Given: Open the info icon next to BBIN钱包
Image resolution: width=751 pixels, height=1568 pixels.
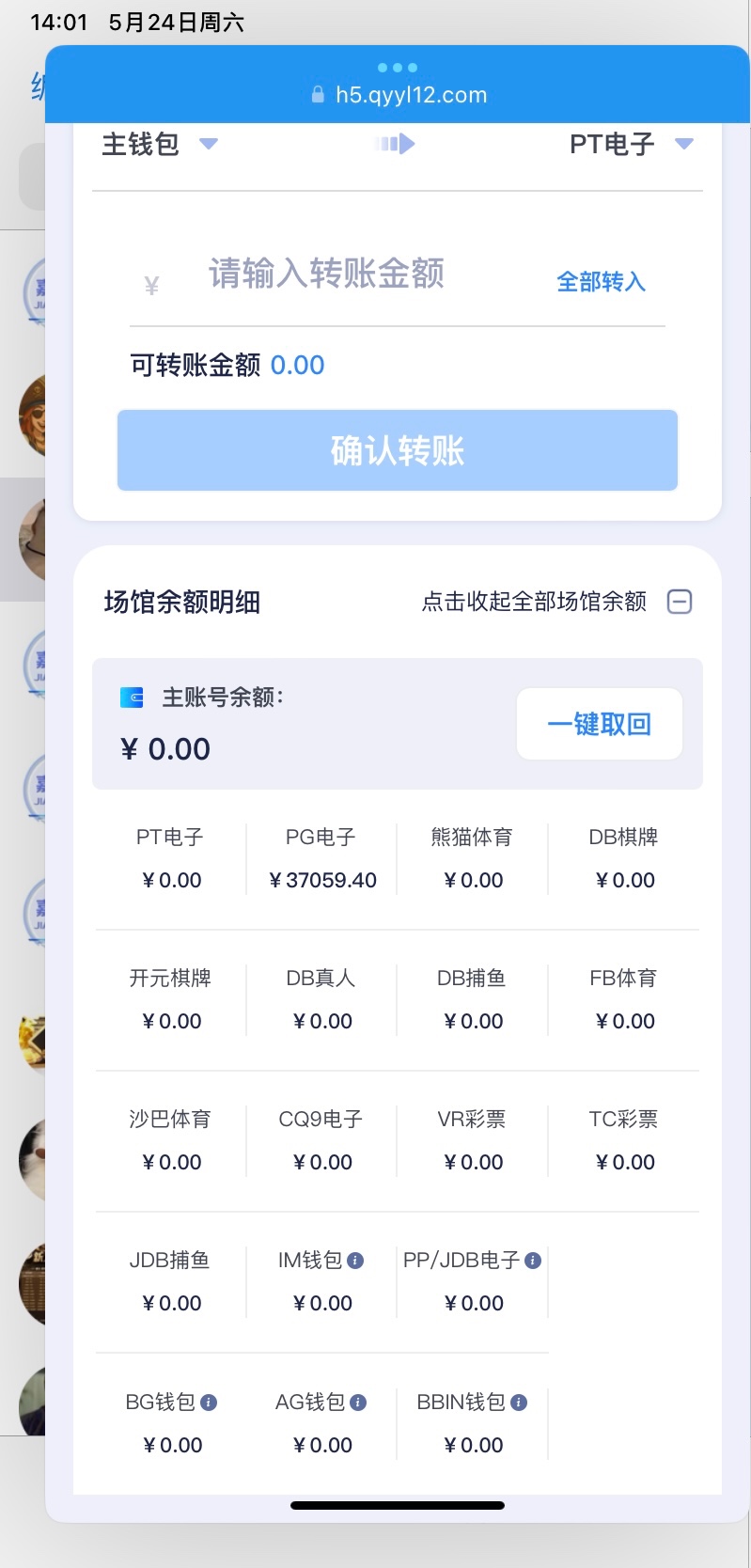Looking at the screenshot, I should pyautogui.click(x=519, y=1403).
